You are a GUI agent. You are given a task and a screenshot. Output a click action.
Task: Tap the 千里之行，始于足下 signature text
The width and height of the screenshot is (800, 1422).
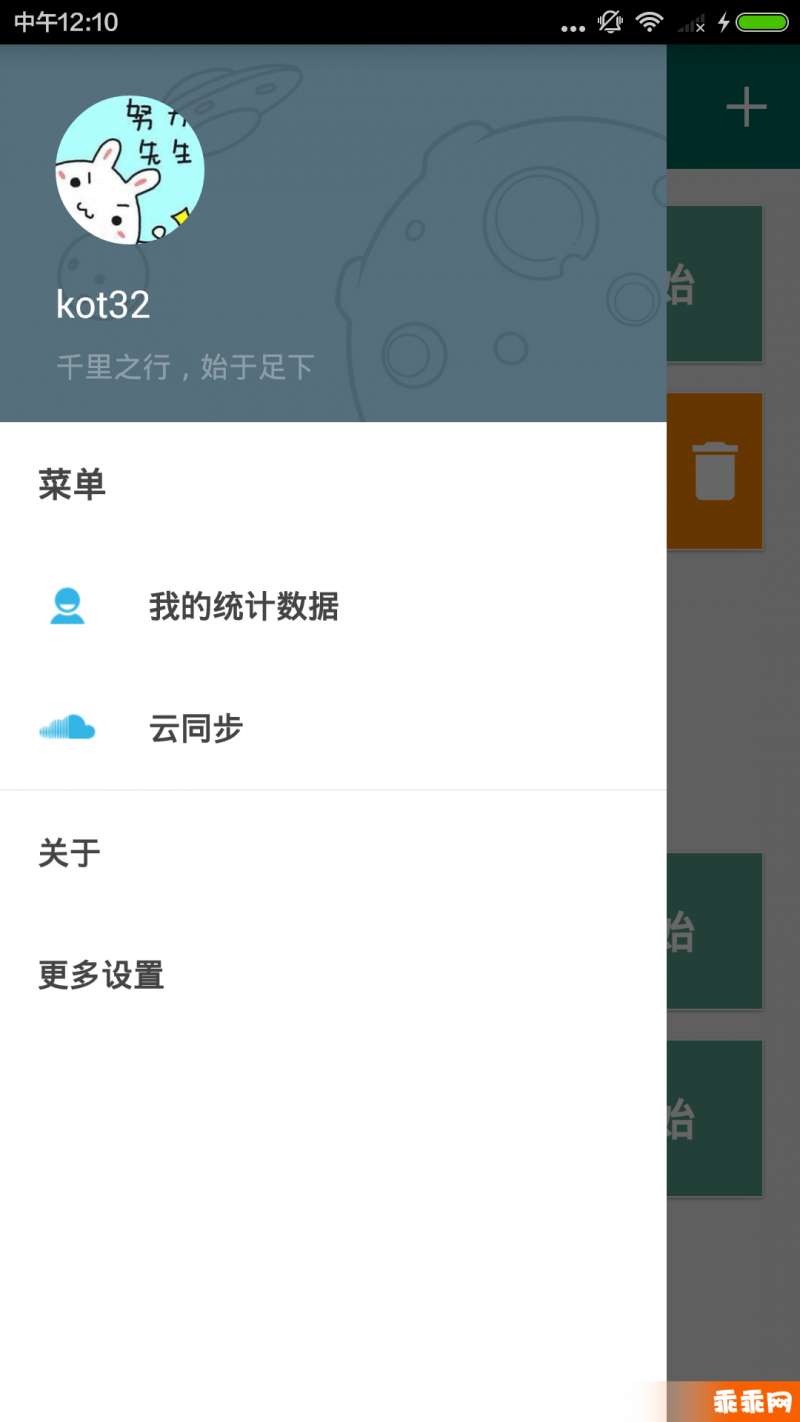tap(185, 366)
